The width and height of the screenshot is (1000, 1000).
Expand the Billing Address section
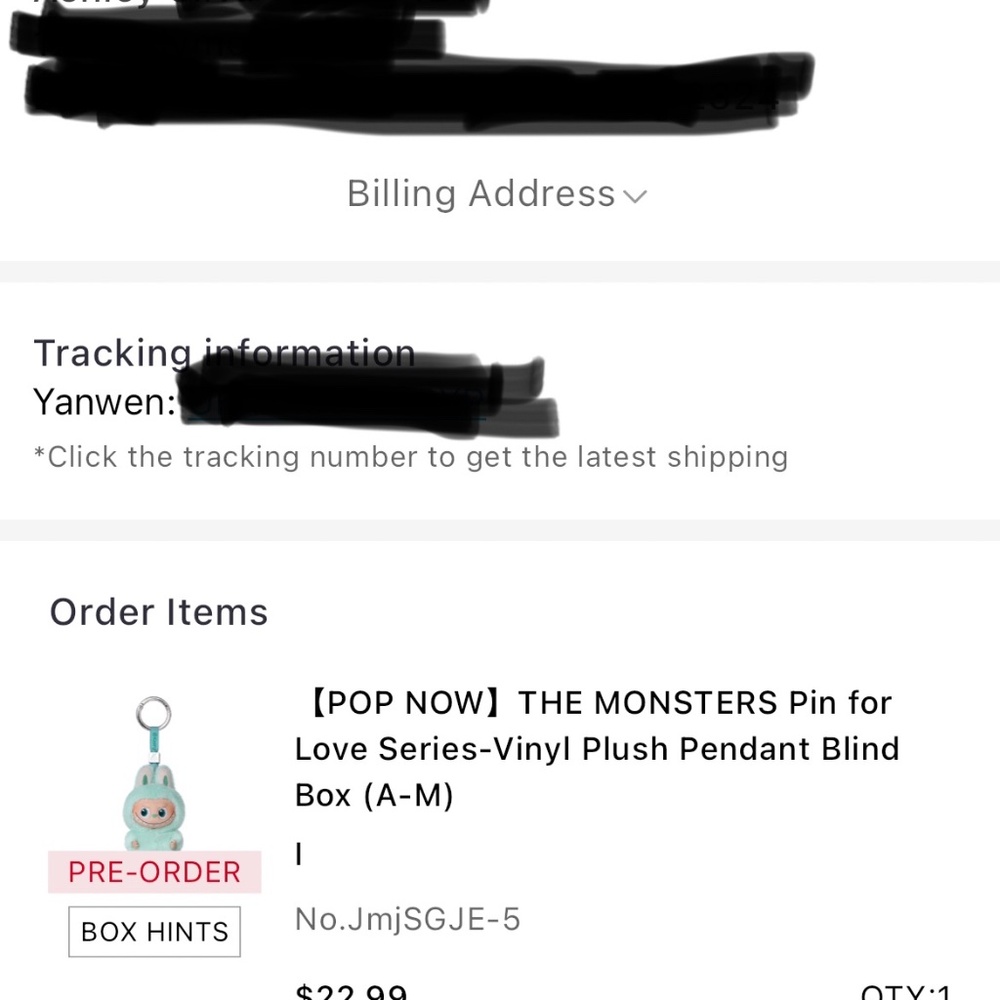click(497, 194)
